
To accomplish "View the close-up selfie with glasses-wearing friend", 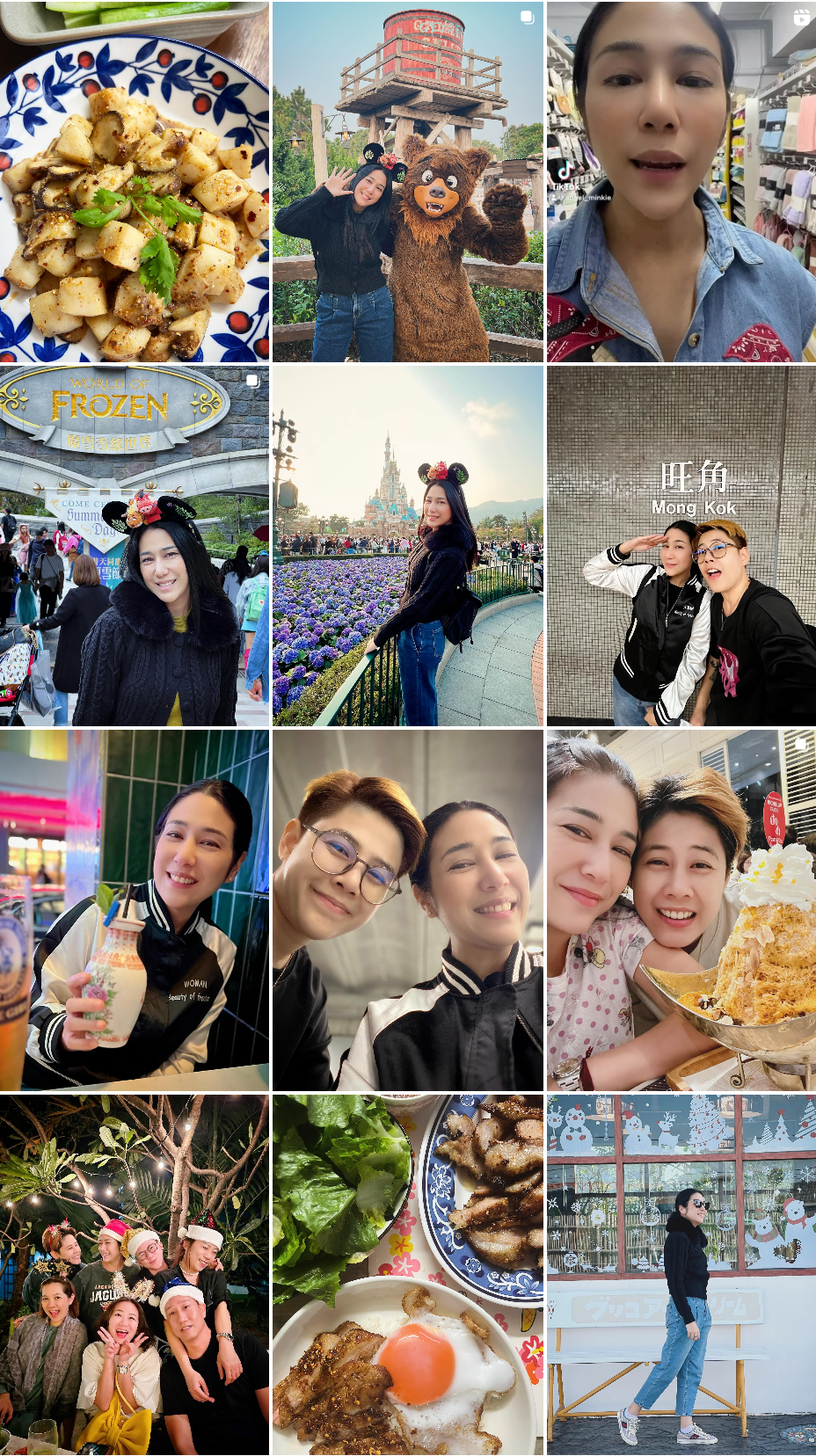I will 407,910.
